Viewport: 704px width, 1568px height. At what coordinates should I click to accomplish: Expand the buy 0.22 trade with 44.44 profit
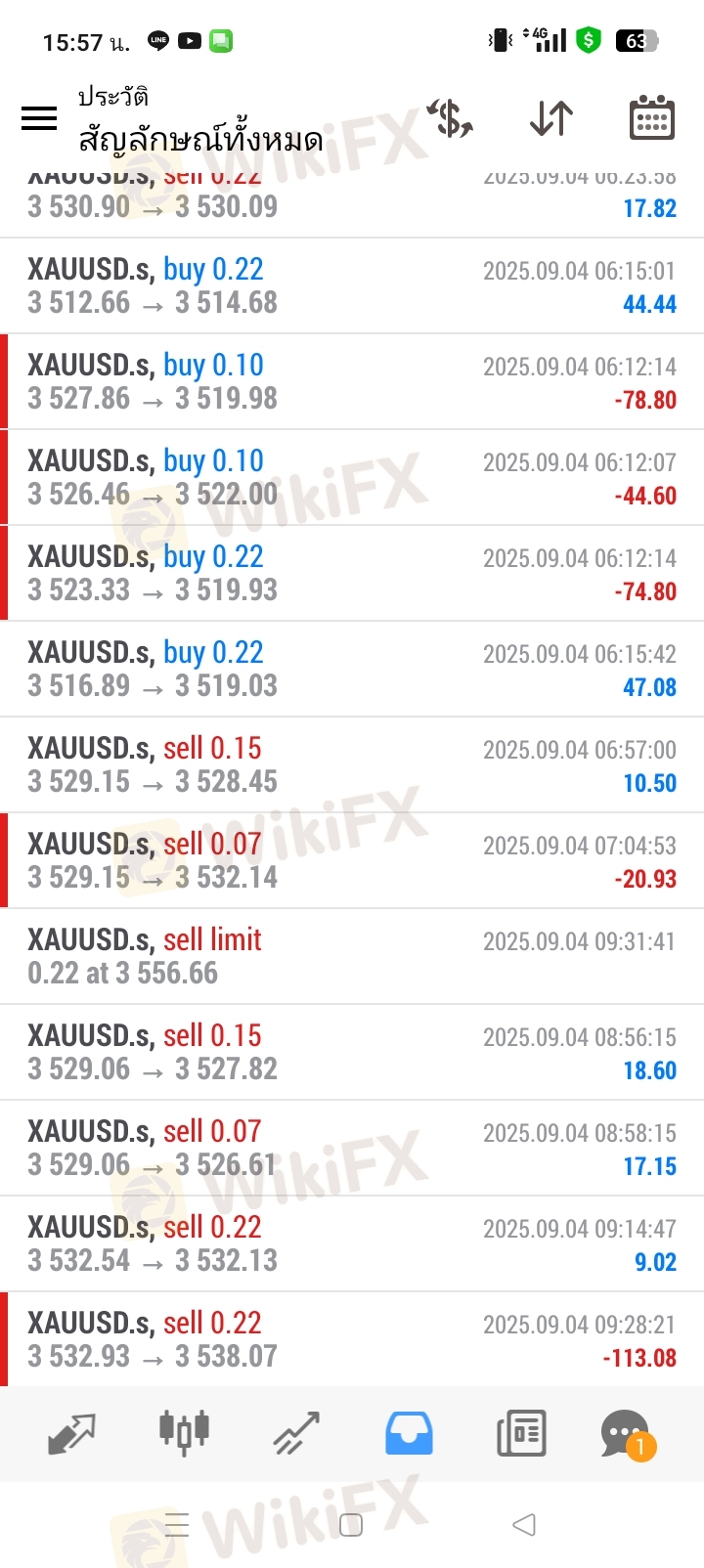click(x=352, y=285)
